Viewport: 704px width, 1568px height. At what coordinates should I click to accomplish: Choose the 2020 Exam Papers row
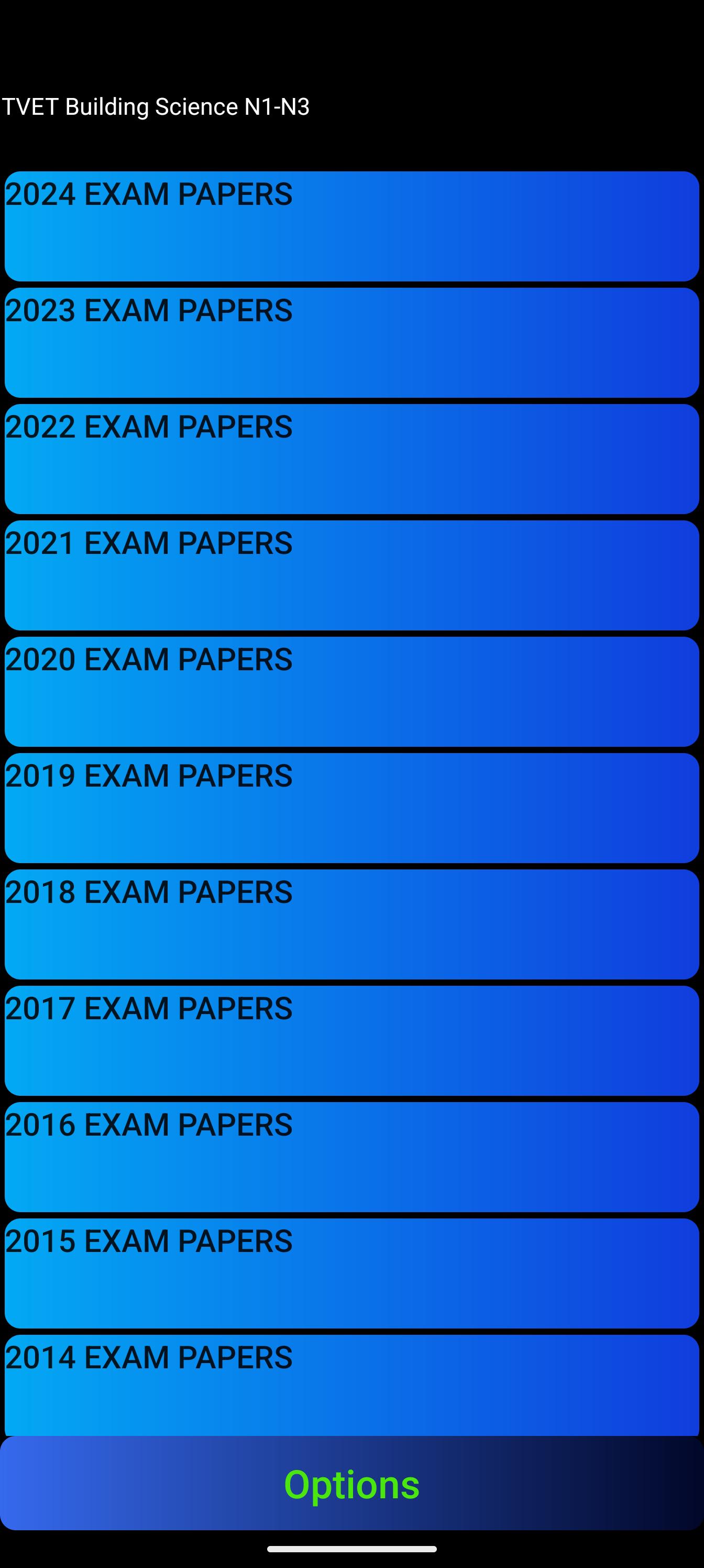[x=351, y=691]
